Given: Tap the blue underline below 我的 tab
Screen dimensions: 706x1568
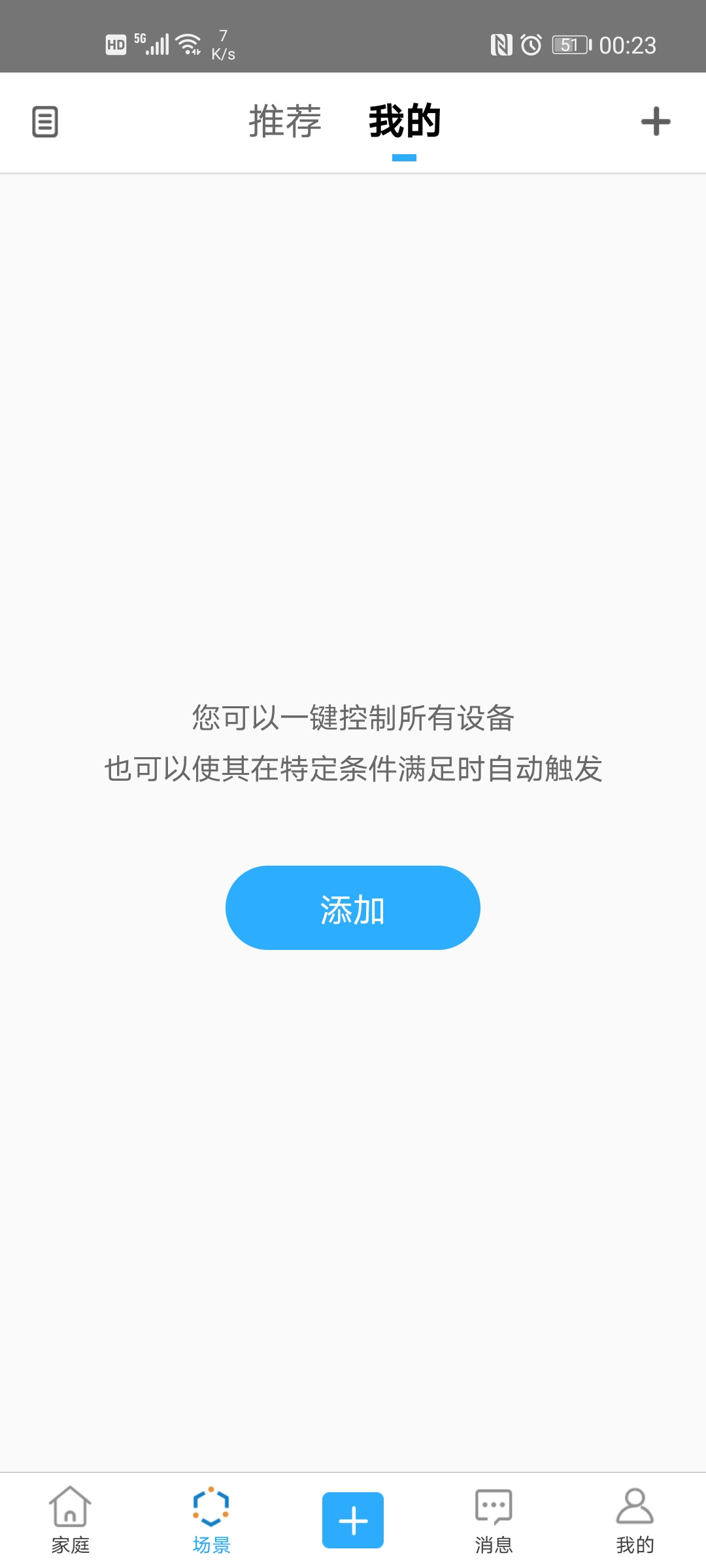Looking at the screenshot, I should (403, 156).
